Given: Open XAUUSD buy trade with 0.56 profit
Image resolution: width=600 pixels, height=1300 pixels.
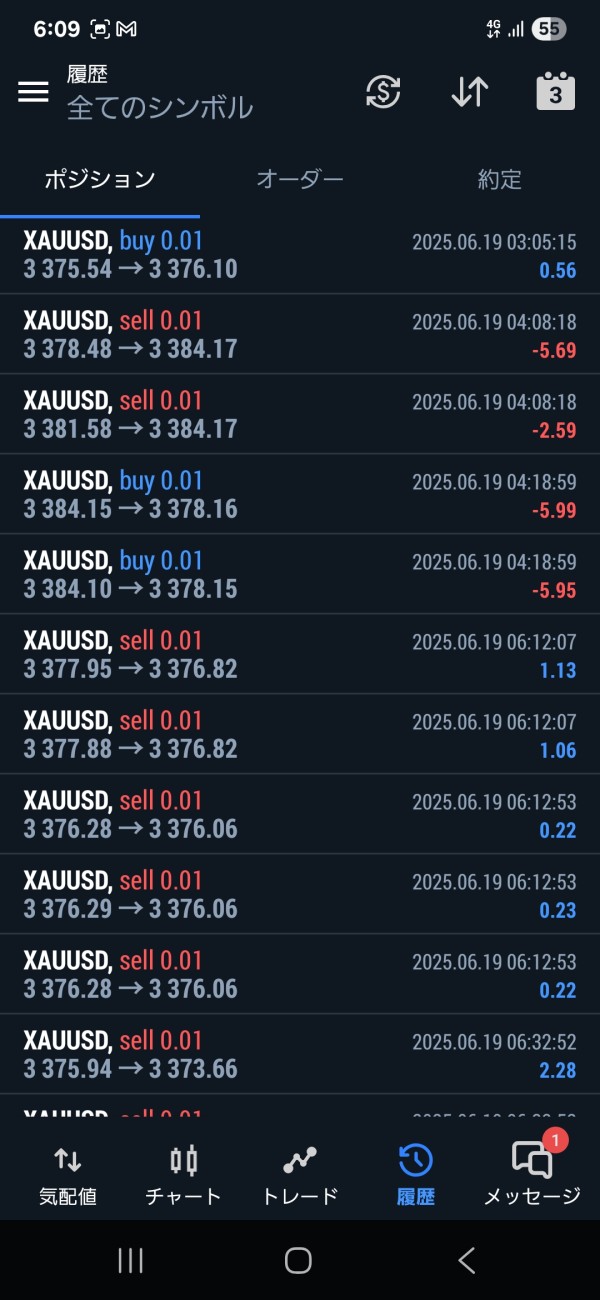Looking at the screenshot, I should click(300, 255).
